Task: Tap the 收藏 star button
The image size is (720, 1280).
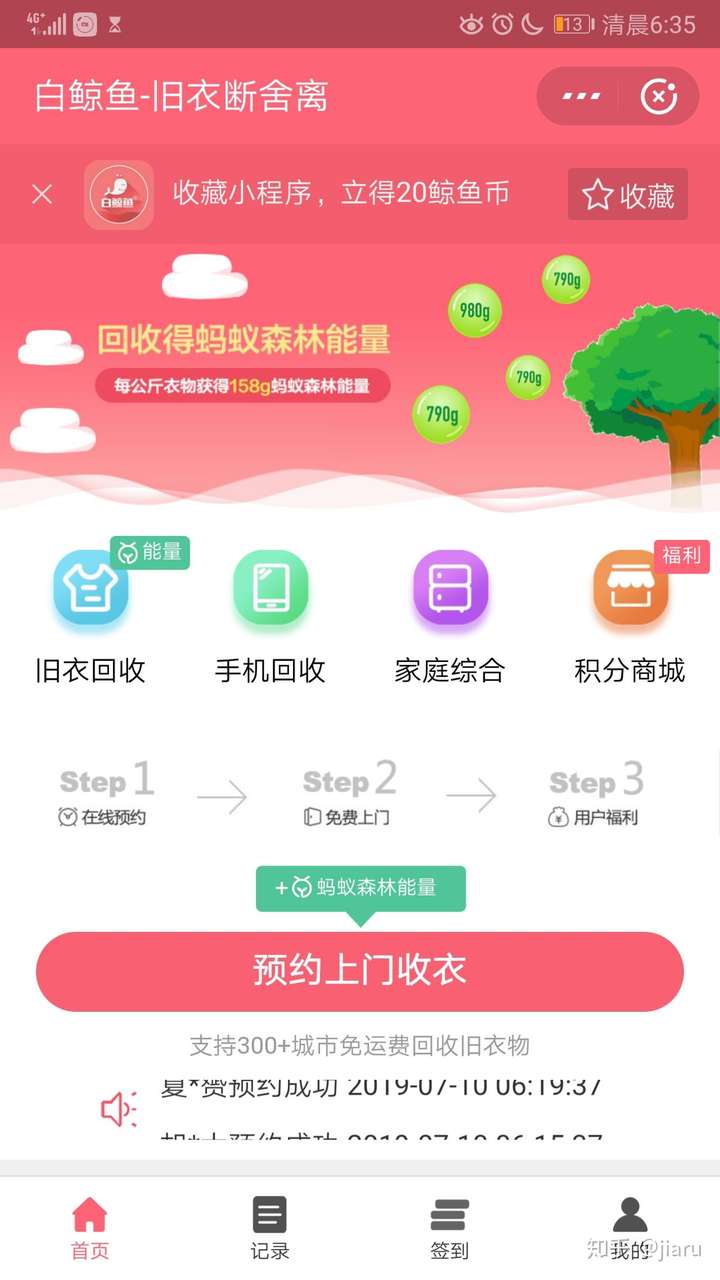Action: tap(628, 194)
